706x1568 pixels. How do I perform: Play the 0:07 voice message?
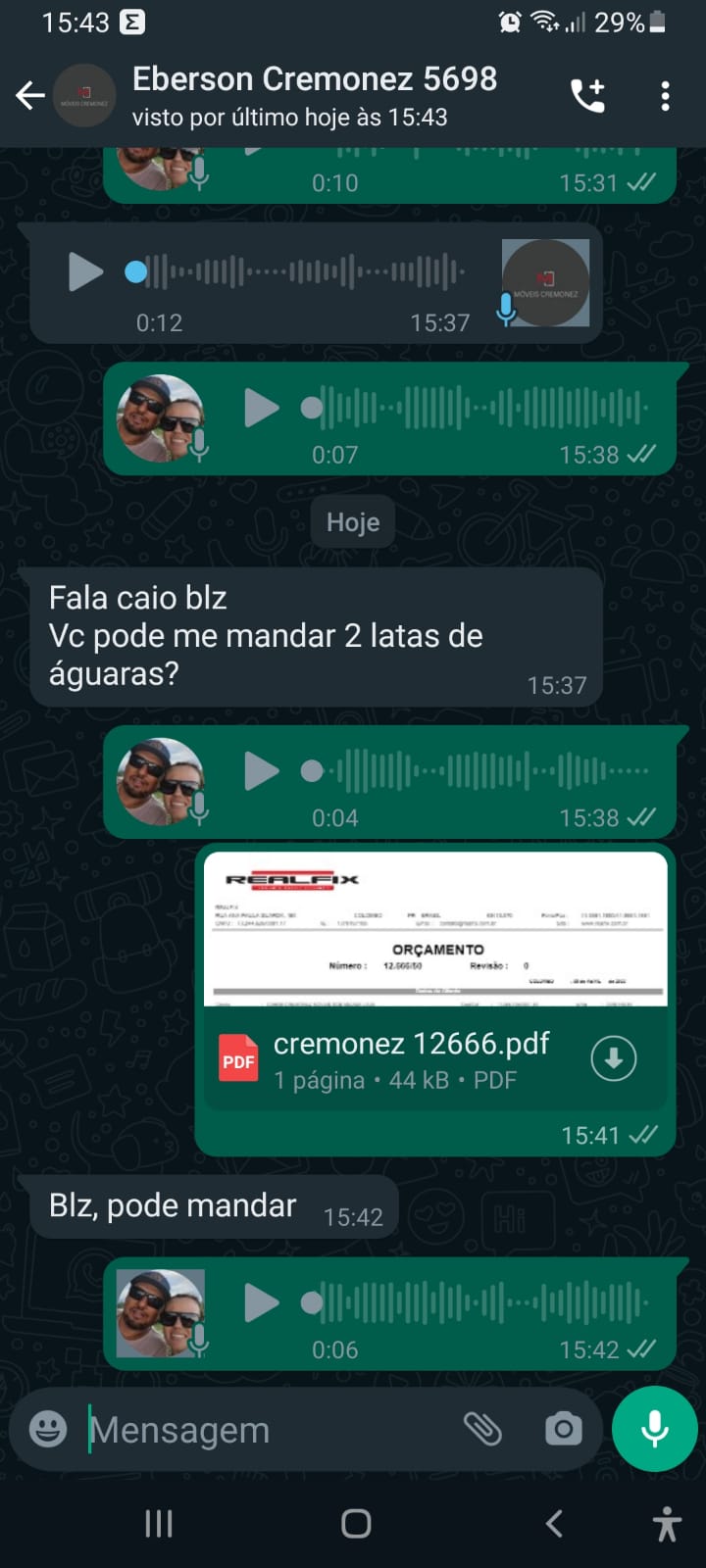261,408
